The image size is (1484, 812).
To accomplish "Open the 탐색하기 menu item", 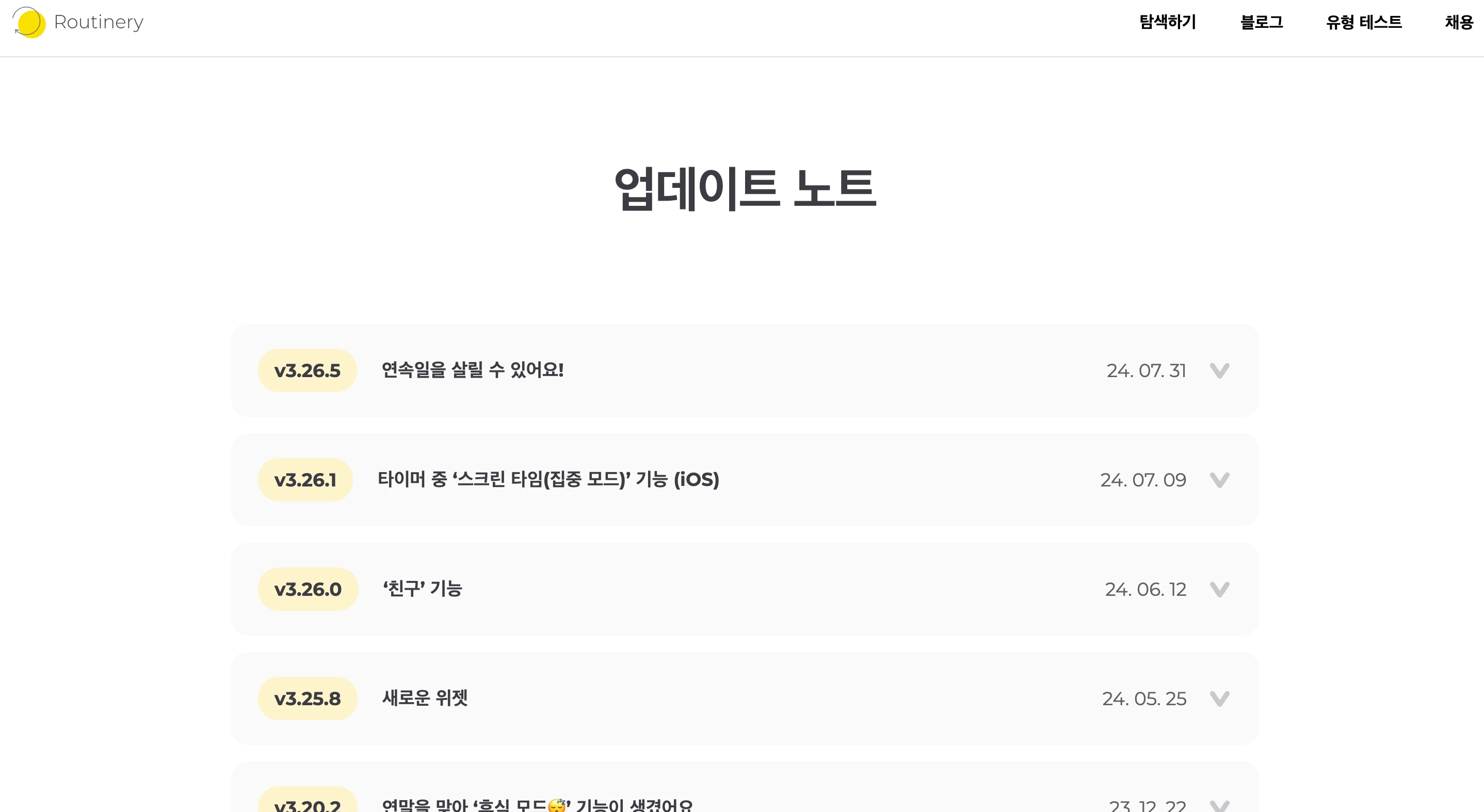I will click(x=1167, y=23).
